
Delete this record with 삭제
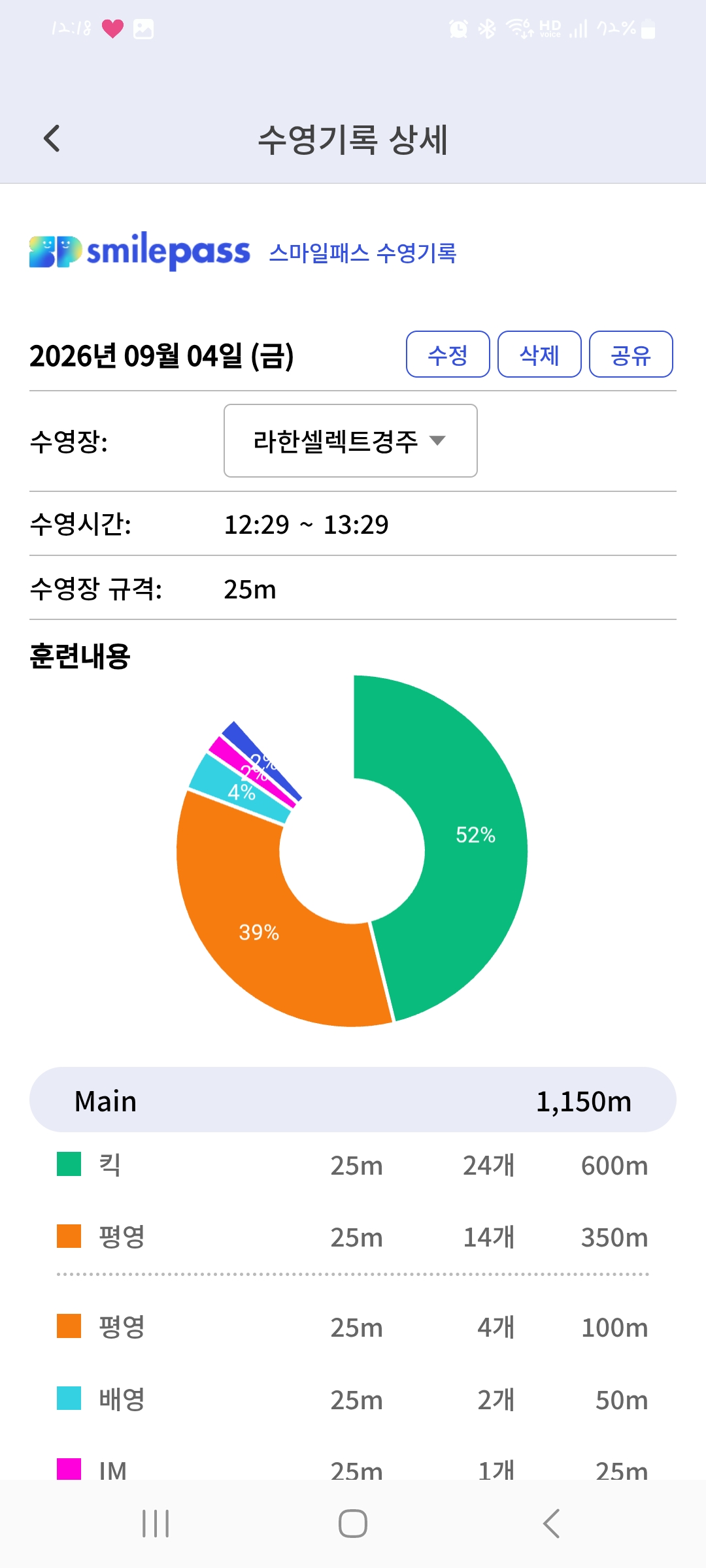pos(539,354)
